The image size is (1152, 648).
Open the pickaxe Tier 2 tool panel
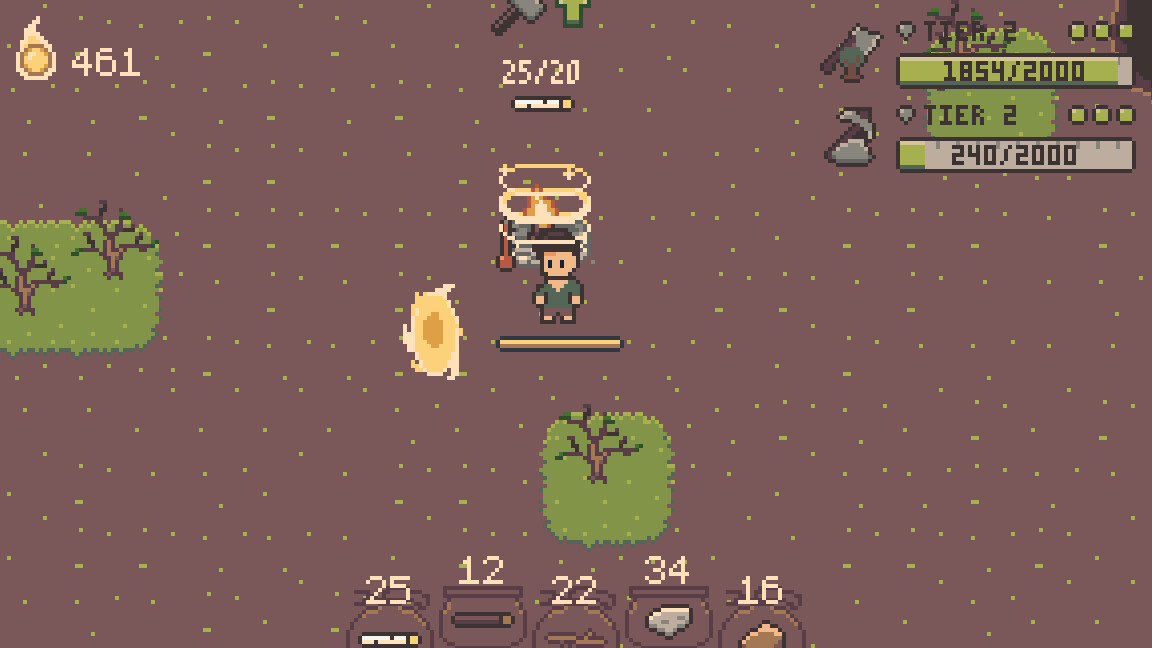(851, 137)
